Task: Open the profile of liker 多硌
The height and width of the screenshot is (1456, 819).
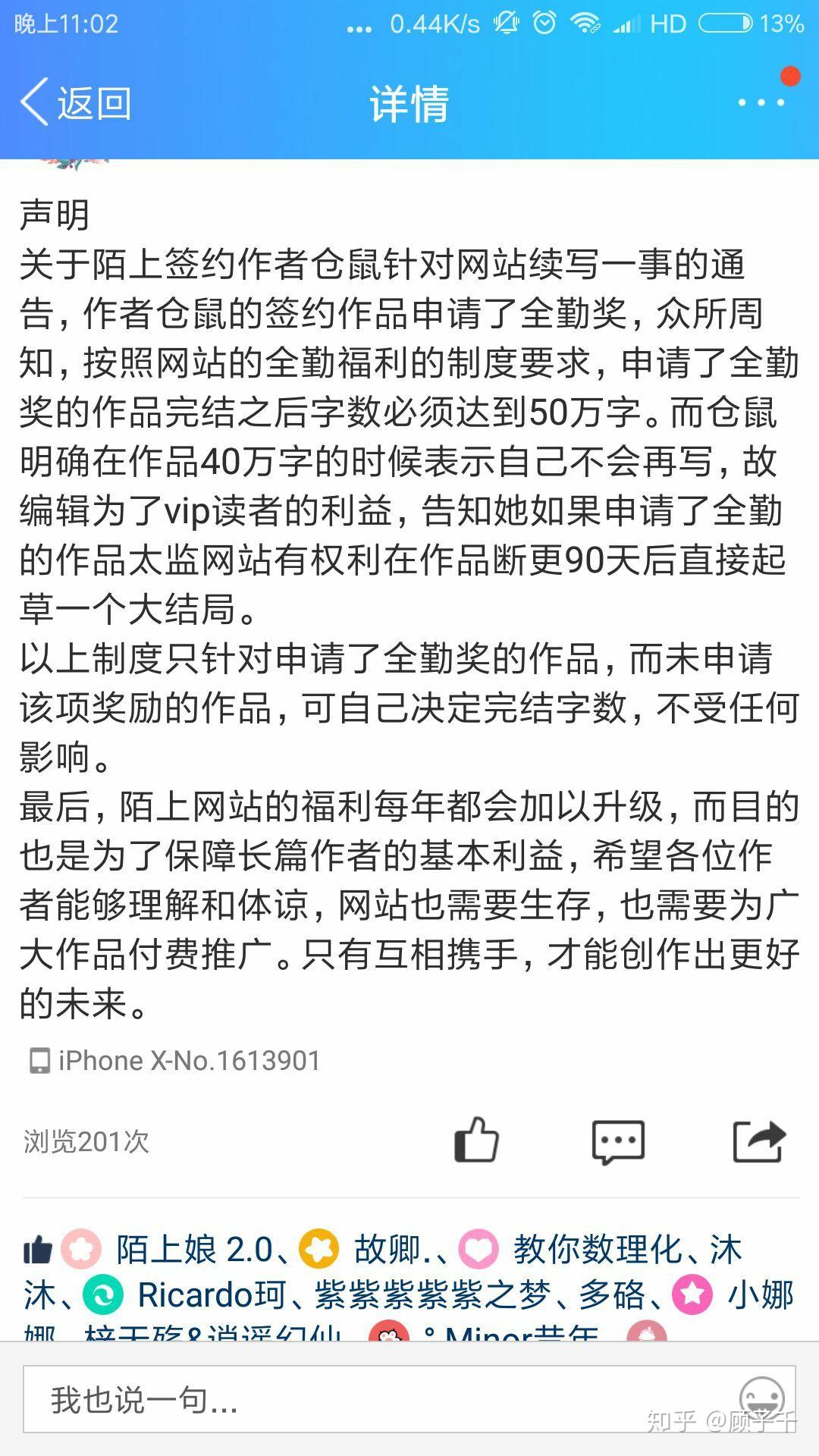Action: pos(611,1295)
